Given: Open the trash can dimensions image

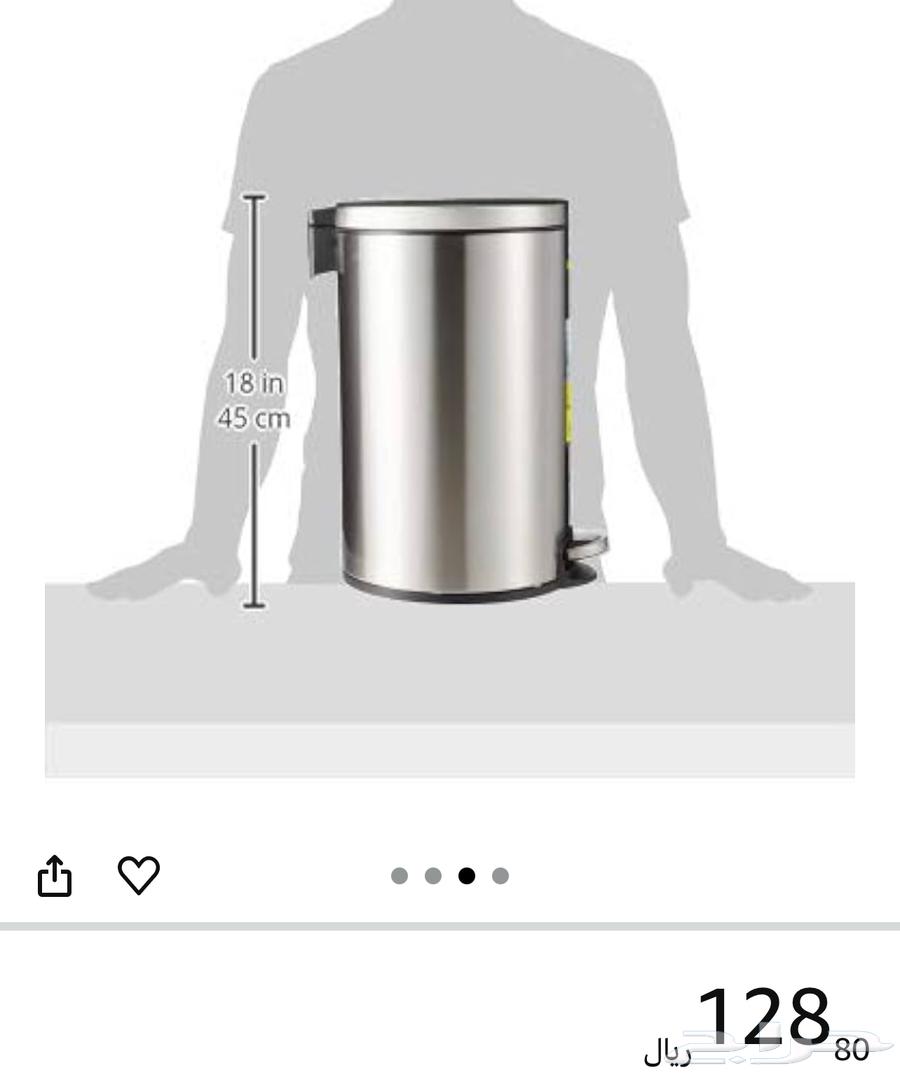Looking at the screenshot, I should [x=450, y=400].
